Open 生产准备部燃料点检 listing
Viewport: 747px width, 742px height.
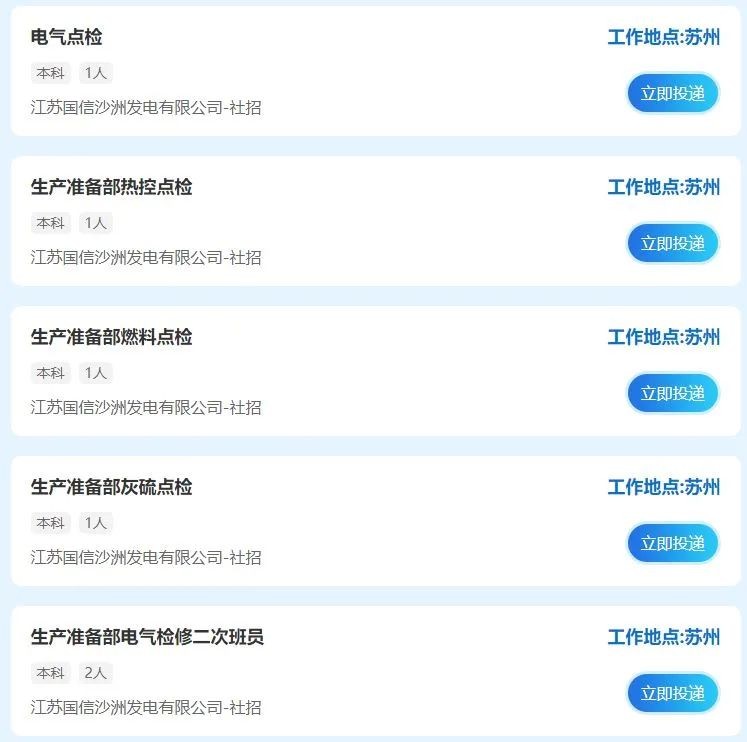click(x=111, y=337)
